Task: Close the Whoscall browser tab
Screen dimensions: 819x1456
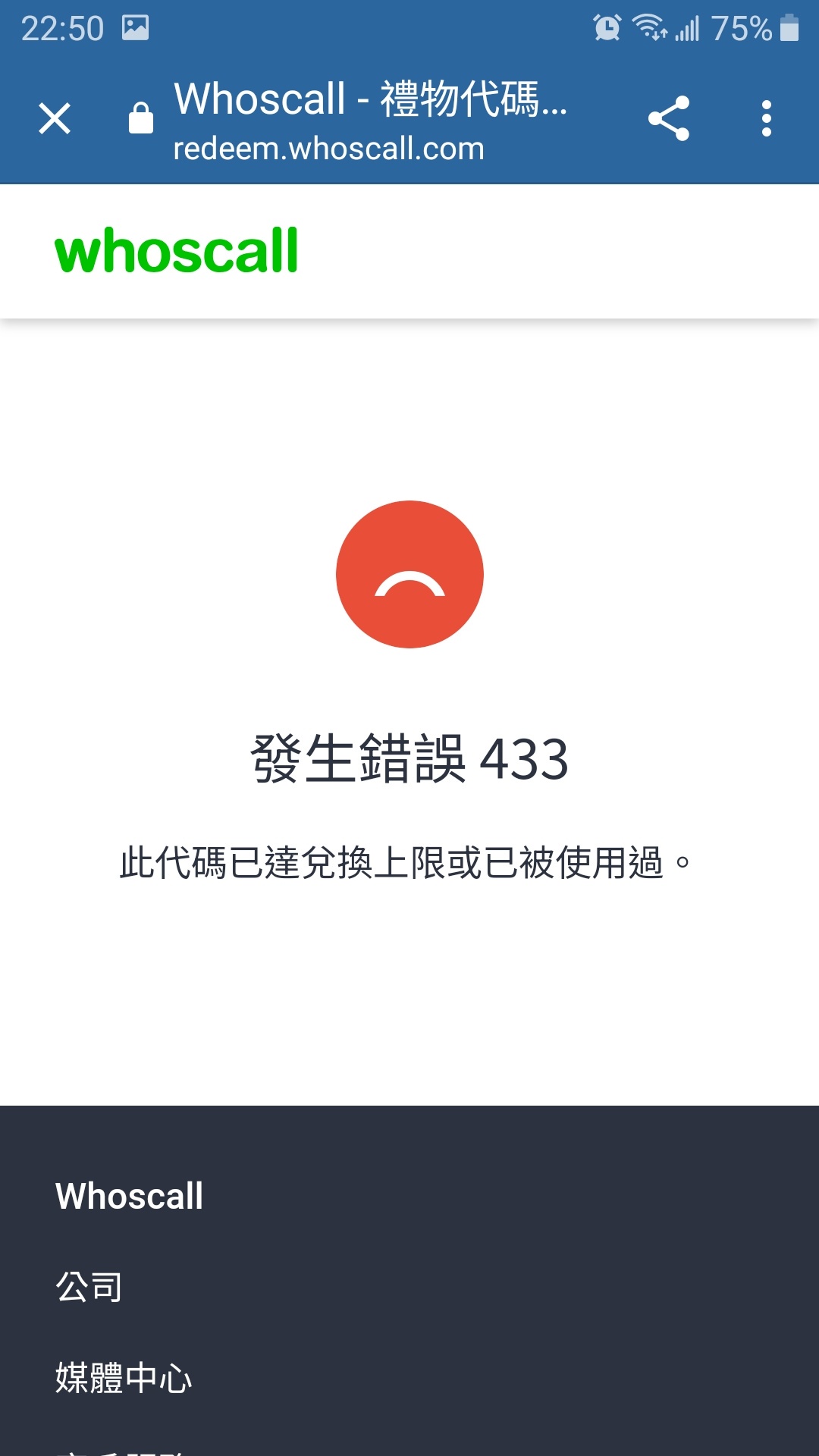Action: pos(55,119)
